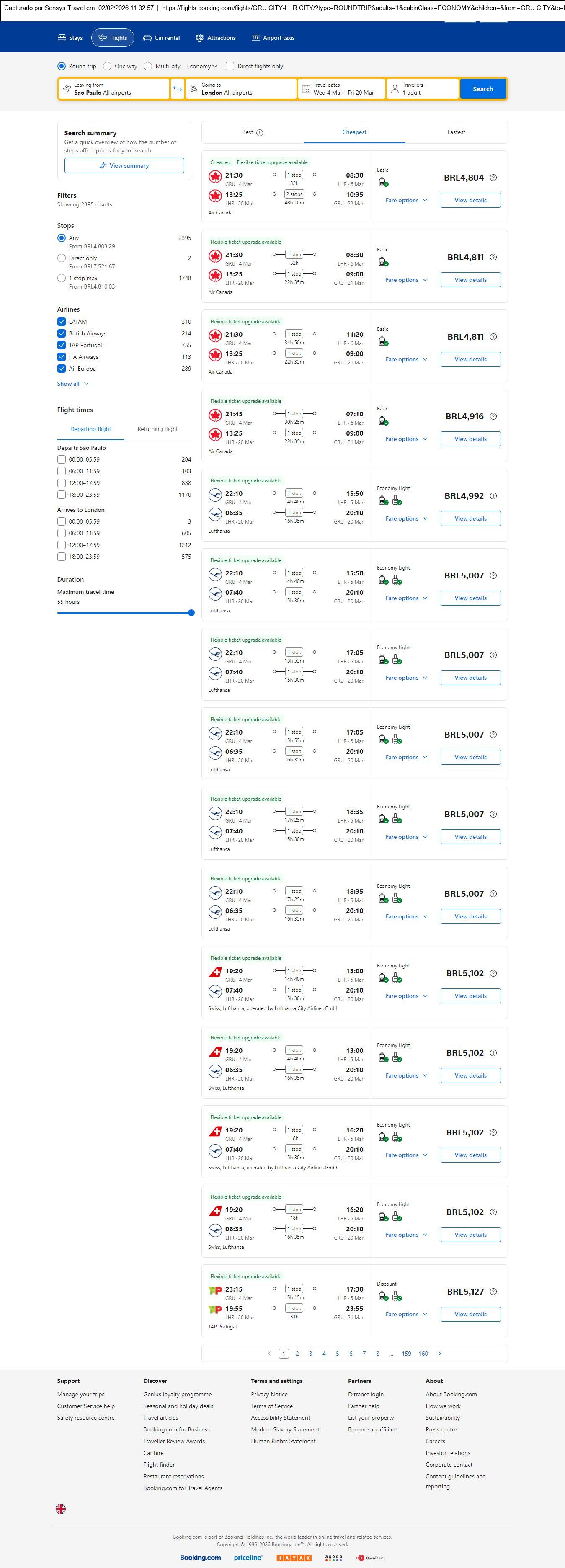
Task: Select the One way trip option
Action: (108, 66)
